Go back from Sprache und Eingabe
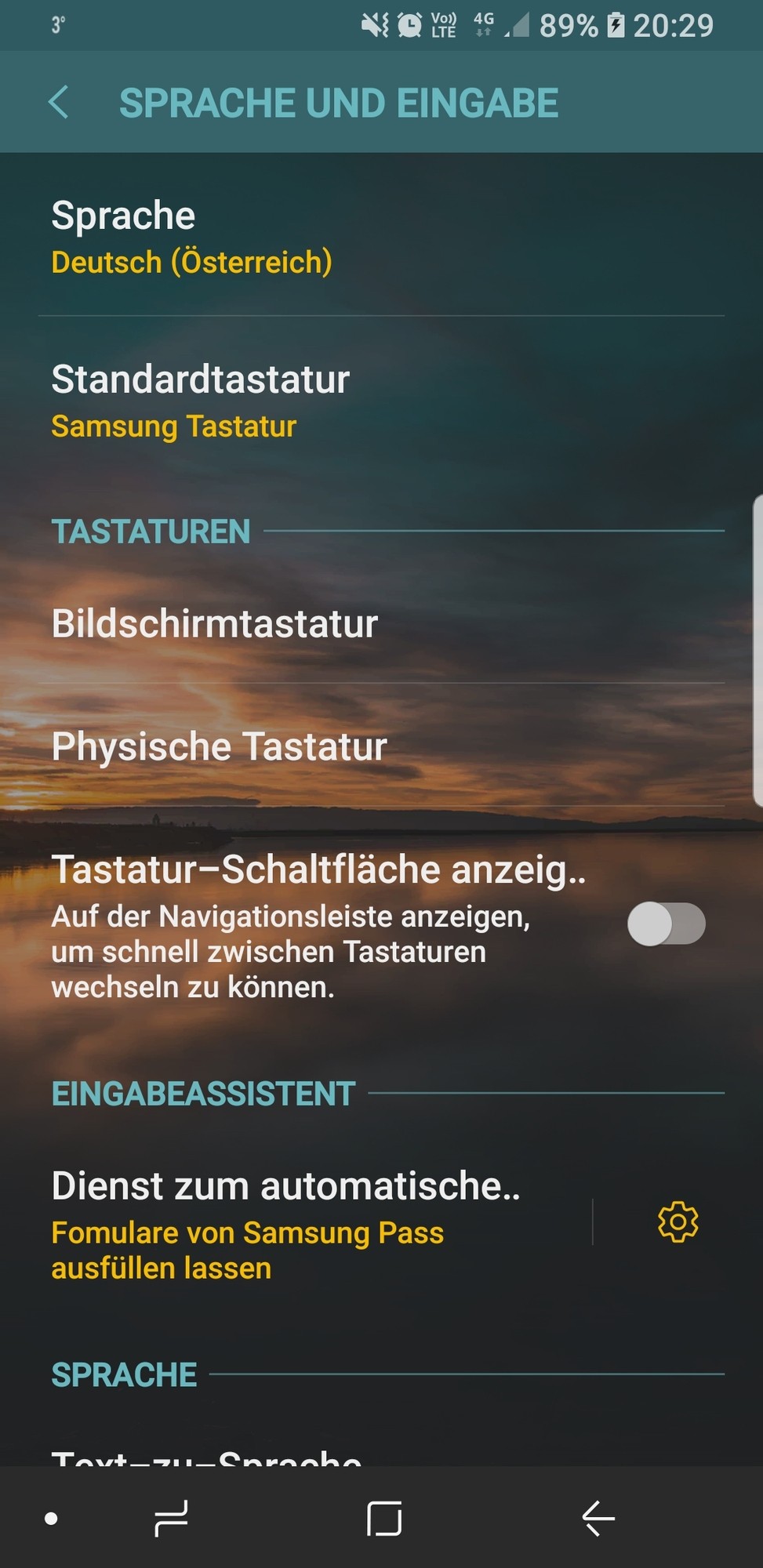 coord(59,103)
